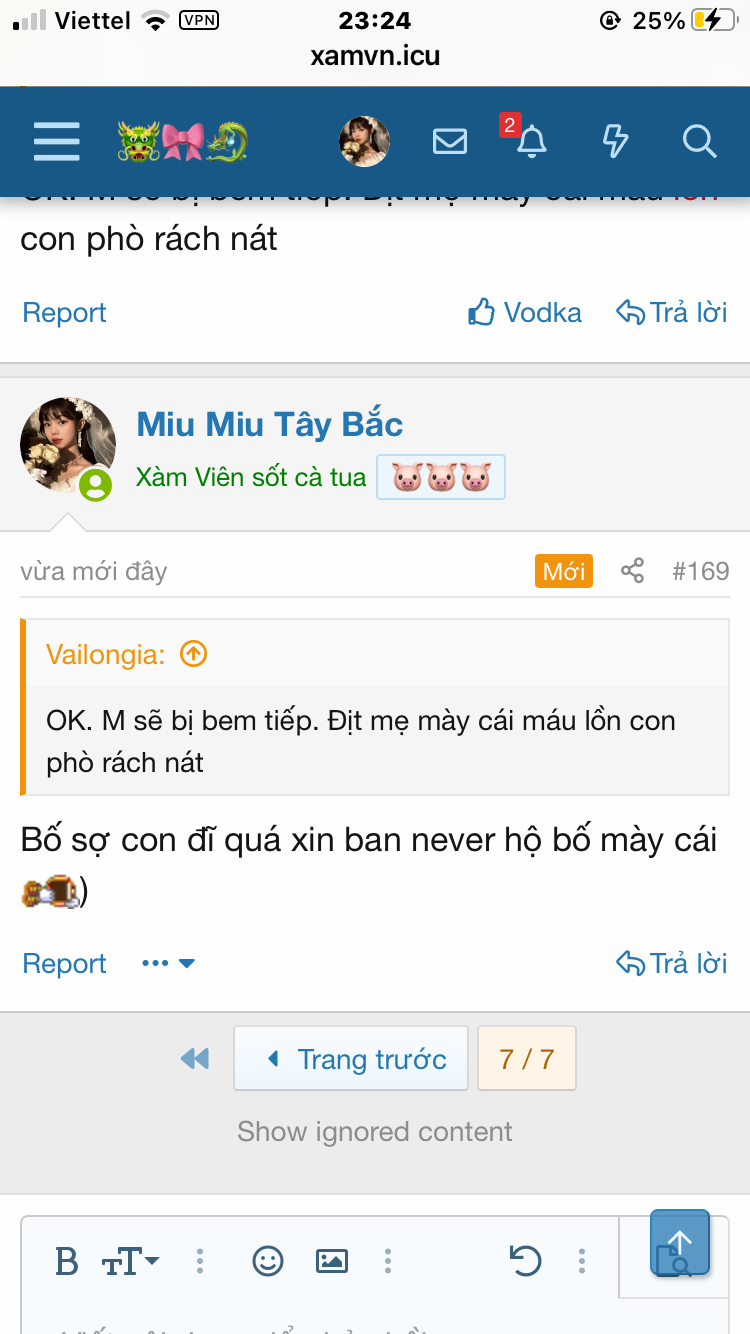Share post #169

coord(632,571)
